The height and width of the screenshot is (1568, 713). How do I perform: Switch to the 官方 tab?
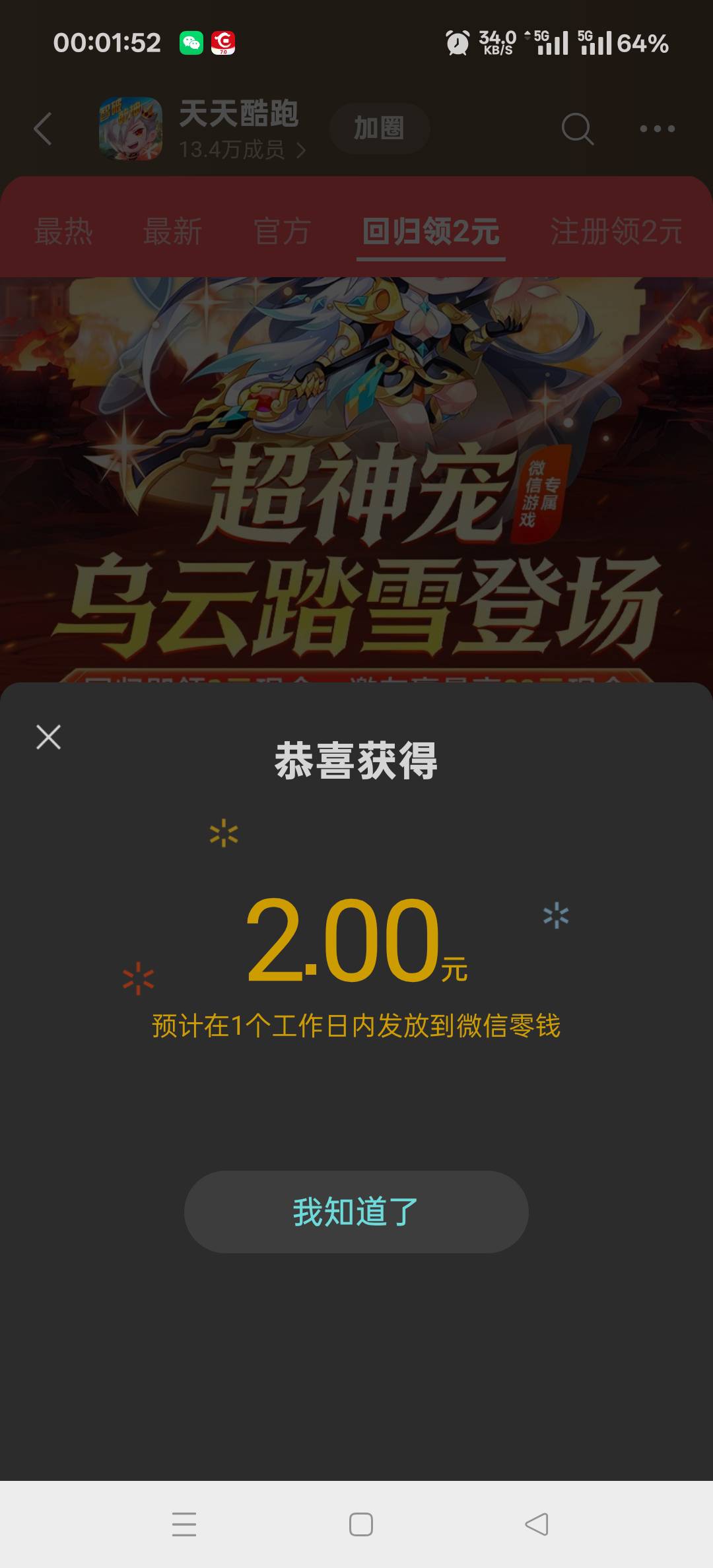pyautogui.click(x=282, y=232)
